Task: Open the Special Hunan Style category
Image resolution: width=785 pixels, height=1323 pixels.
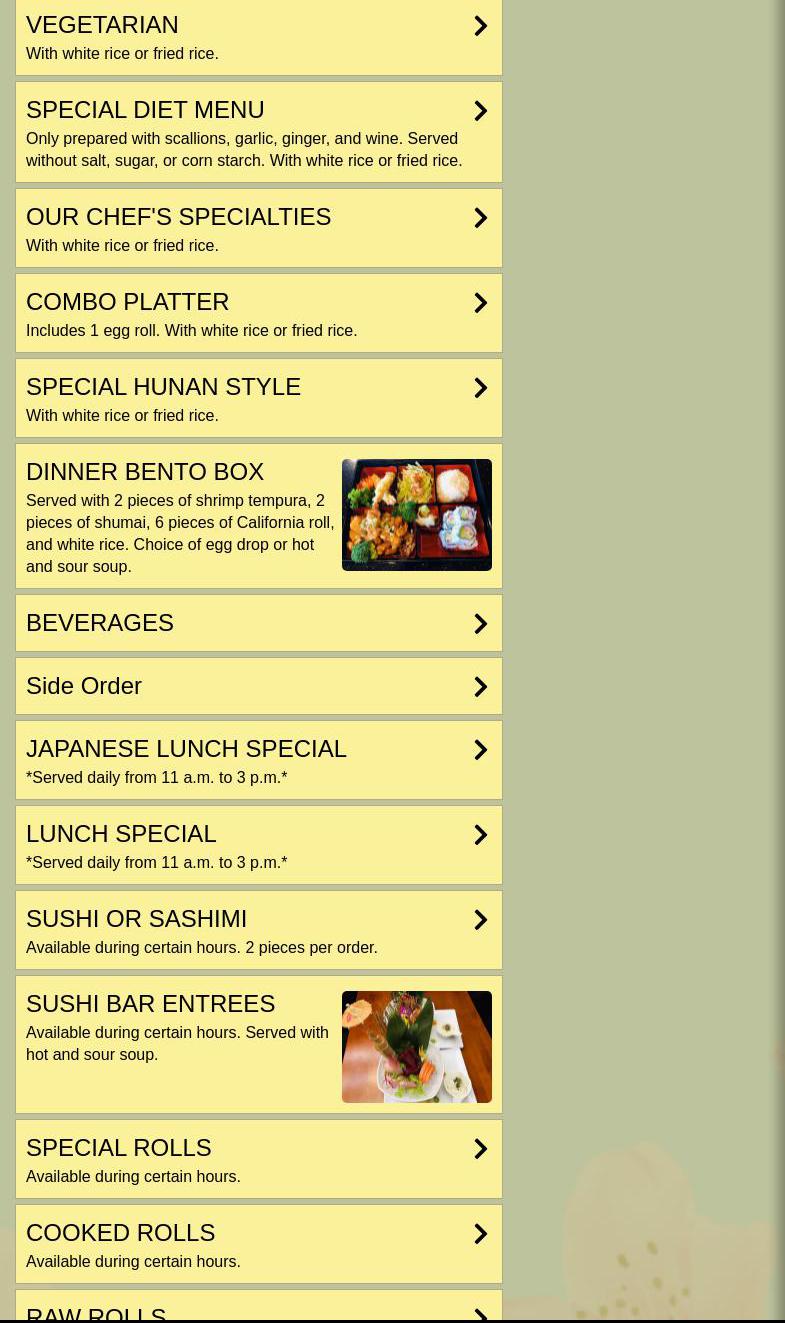Action: point(258,399)
